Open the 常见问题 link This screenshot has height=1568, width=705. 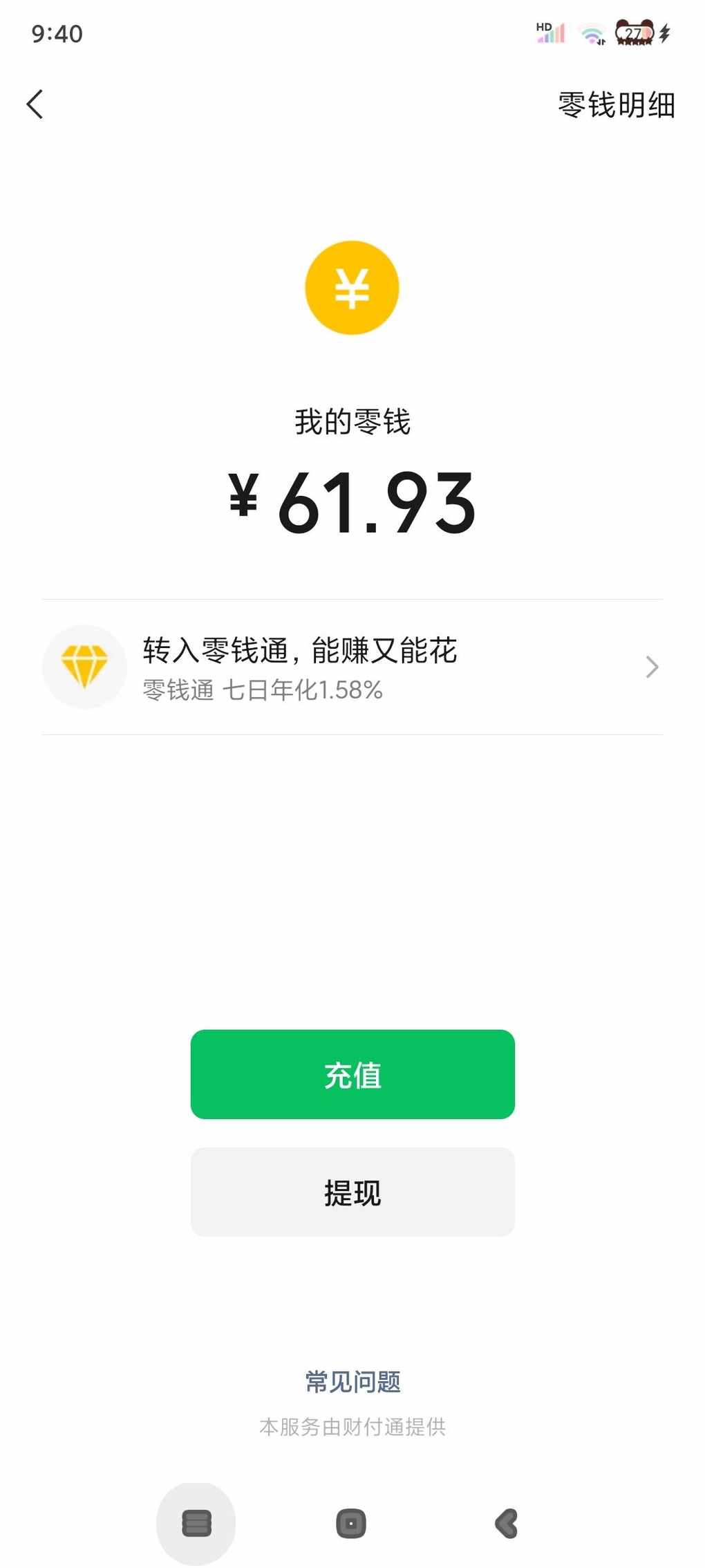(352, 1381)
